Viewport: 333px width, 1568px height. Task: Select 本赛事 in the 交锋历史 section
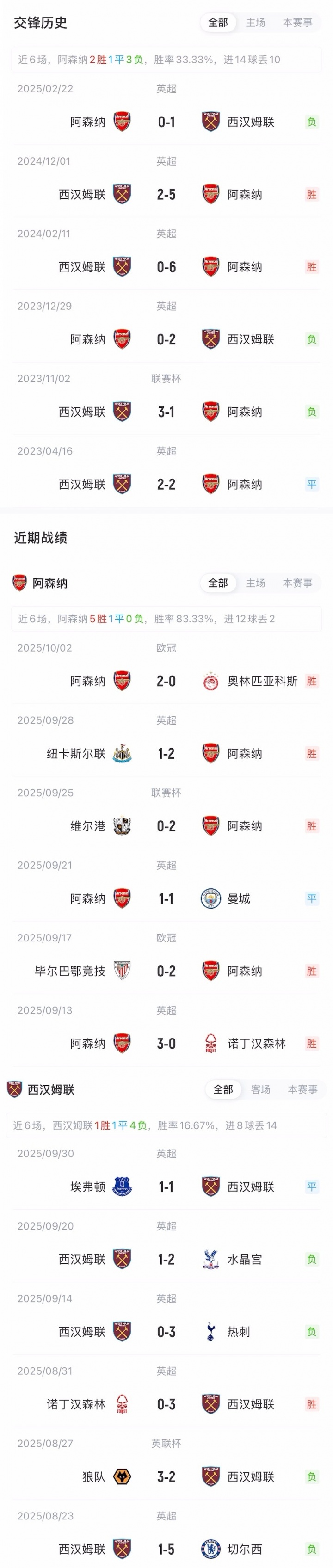pos(297,23)
